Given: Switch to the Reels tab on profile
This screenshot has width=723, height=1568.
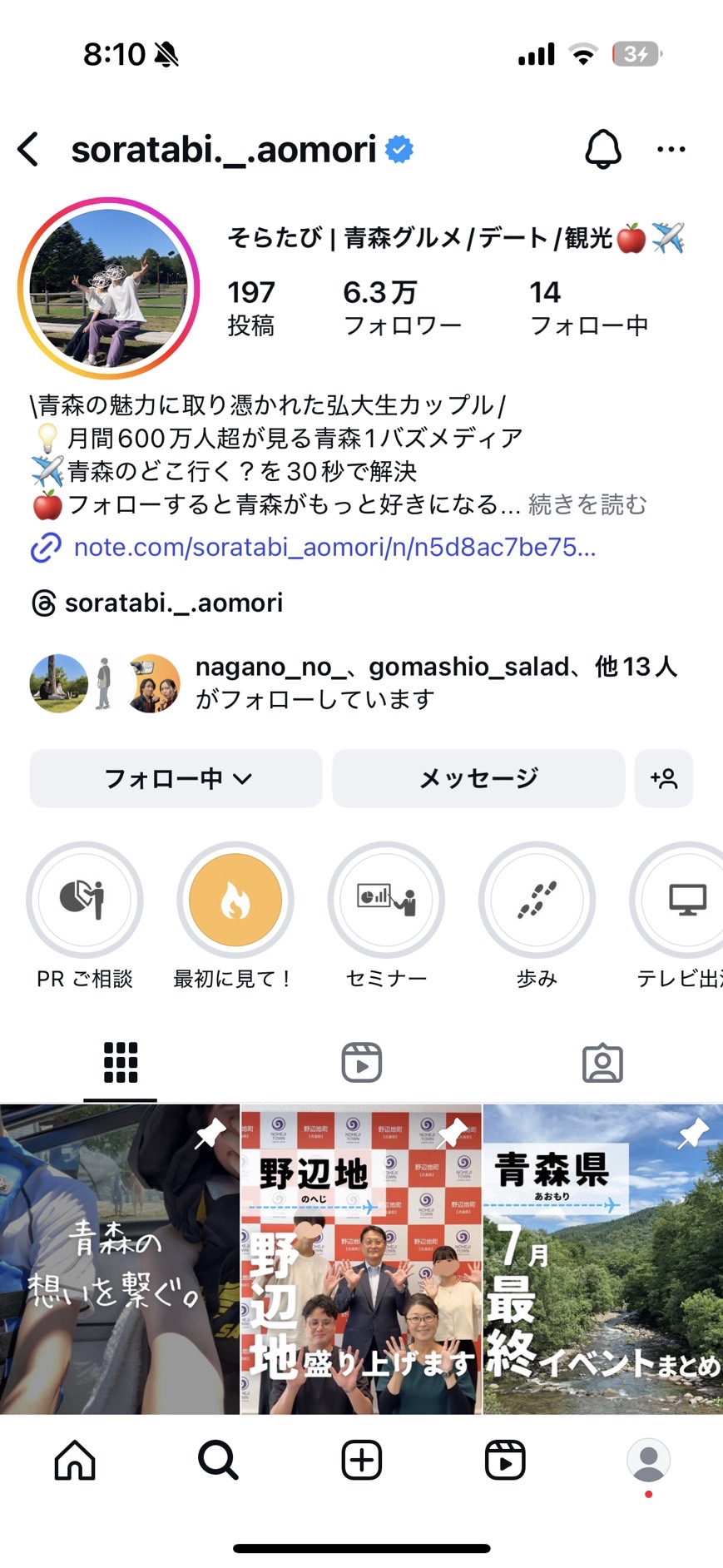Looking at the screenshot, I should pyautogui.click(x=361, y=1063).
